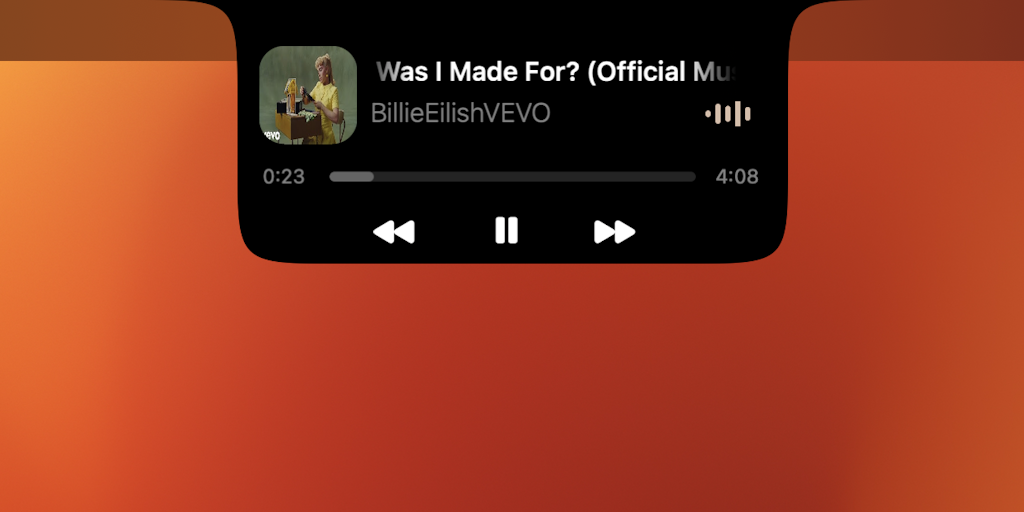Skip ahead with the fast-forward button
1024x512 pixels.
[x=614, y=232]
